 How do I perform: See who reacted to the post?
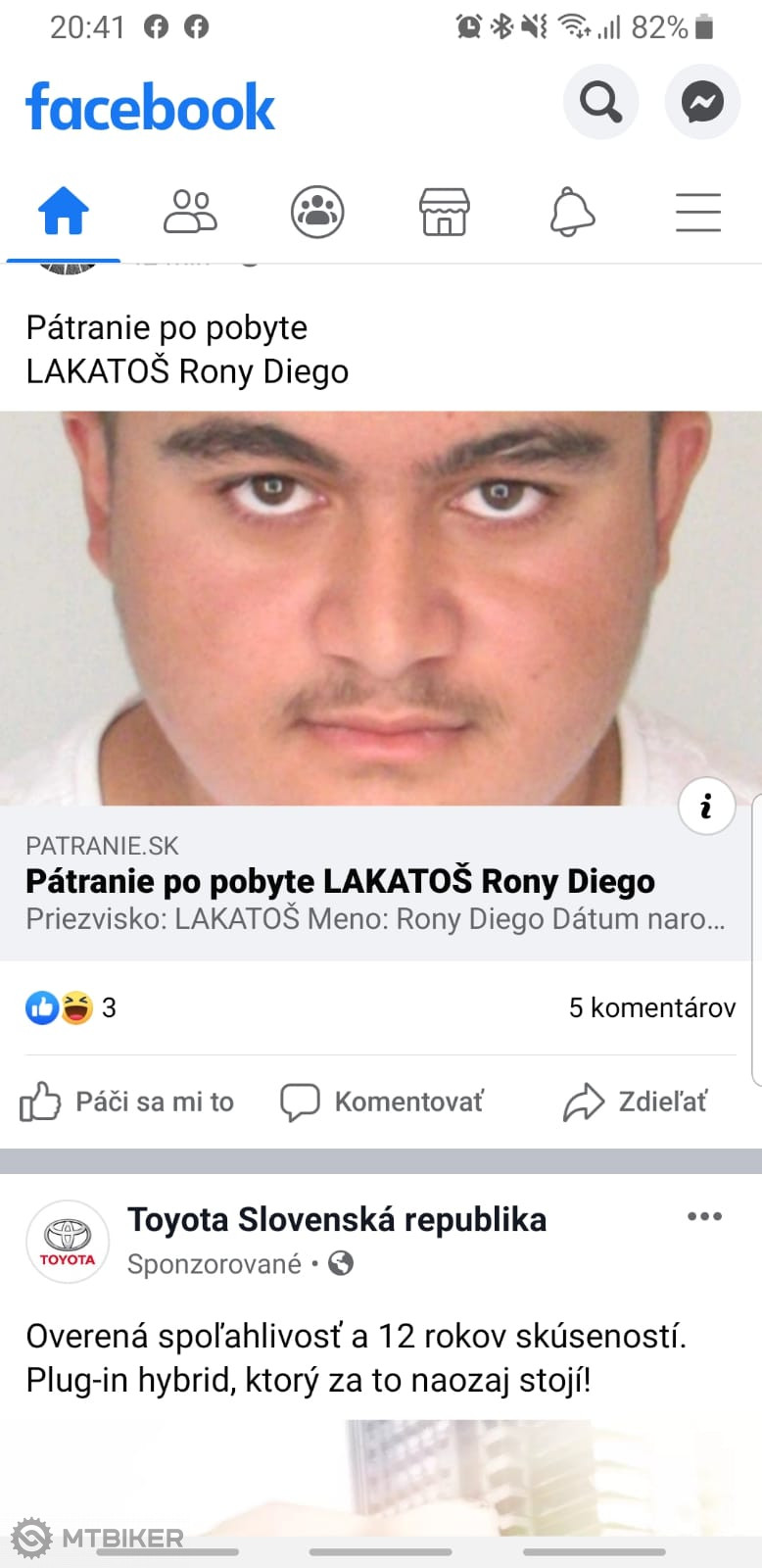[x=71, y=1007]
